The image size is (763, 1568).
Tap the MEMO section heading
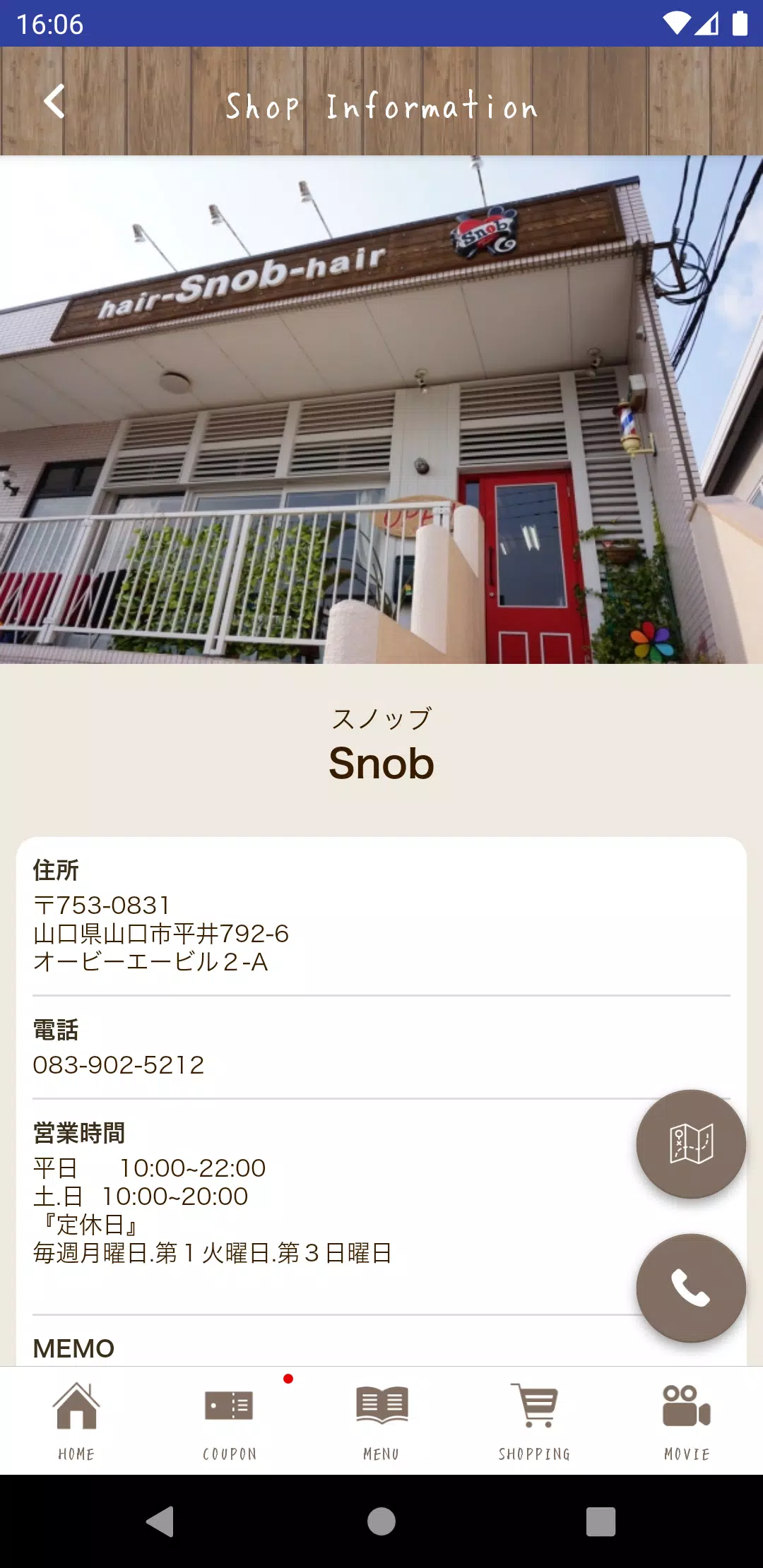point(72,1347)
